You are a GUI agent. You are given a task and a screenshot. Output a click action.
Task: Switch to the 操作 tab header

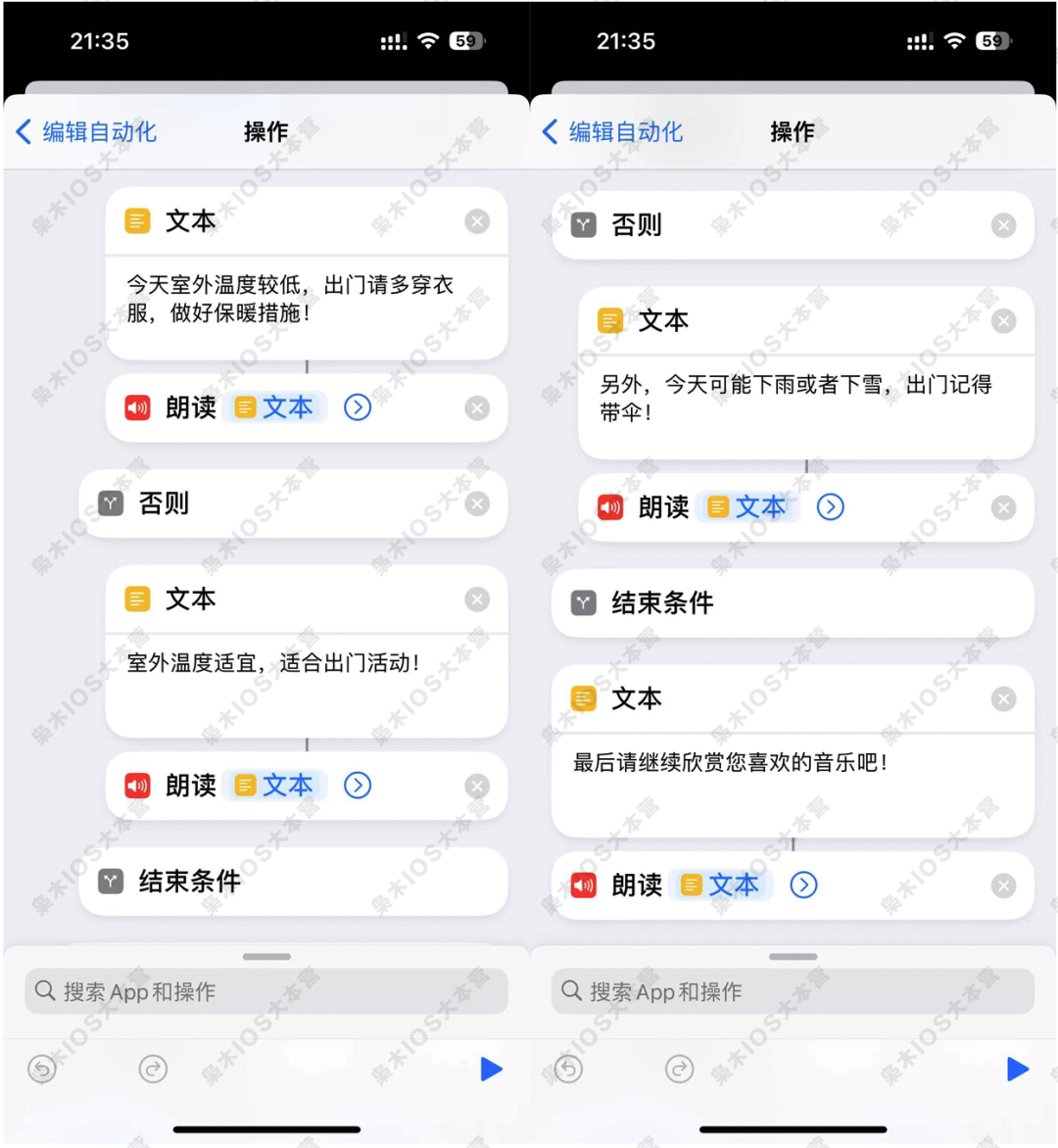264,131
